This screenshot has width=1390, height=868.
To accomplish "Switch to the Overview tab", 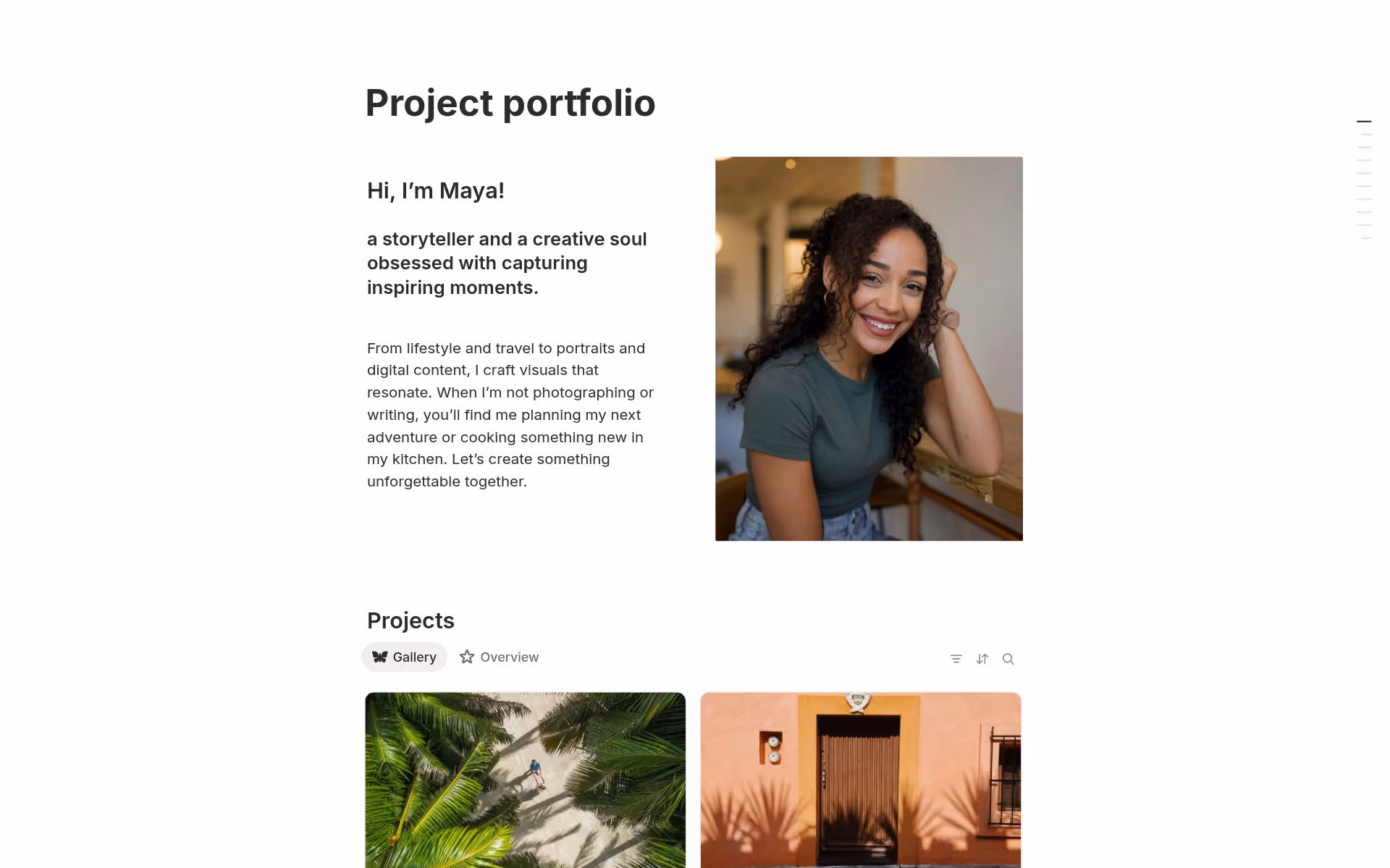I will (x=500, y=657).
